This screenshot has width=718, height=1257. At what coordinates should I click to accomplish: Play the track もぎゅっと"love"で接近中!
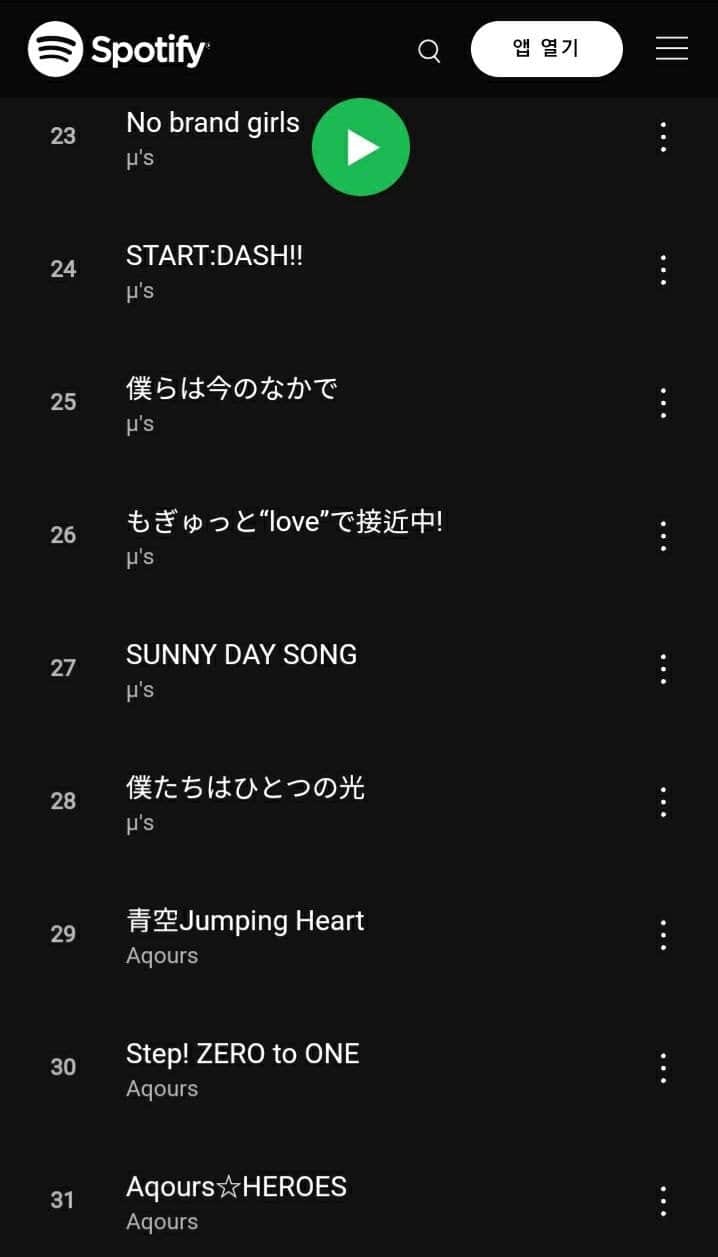pyautogui.click(x=284, y=521)
